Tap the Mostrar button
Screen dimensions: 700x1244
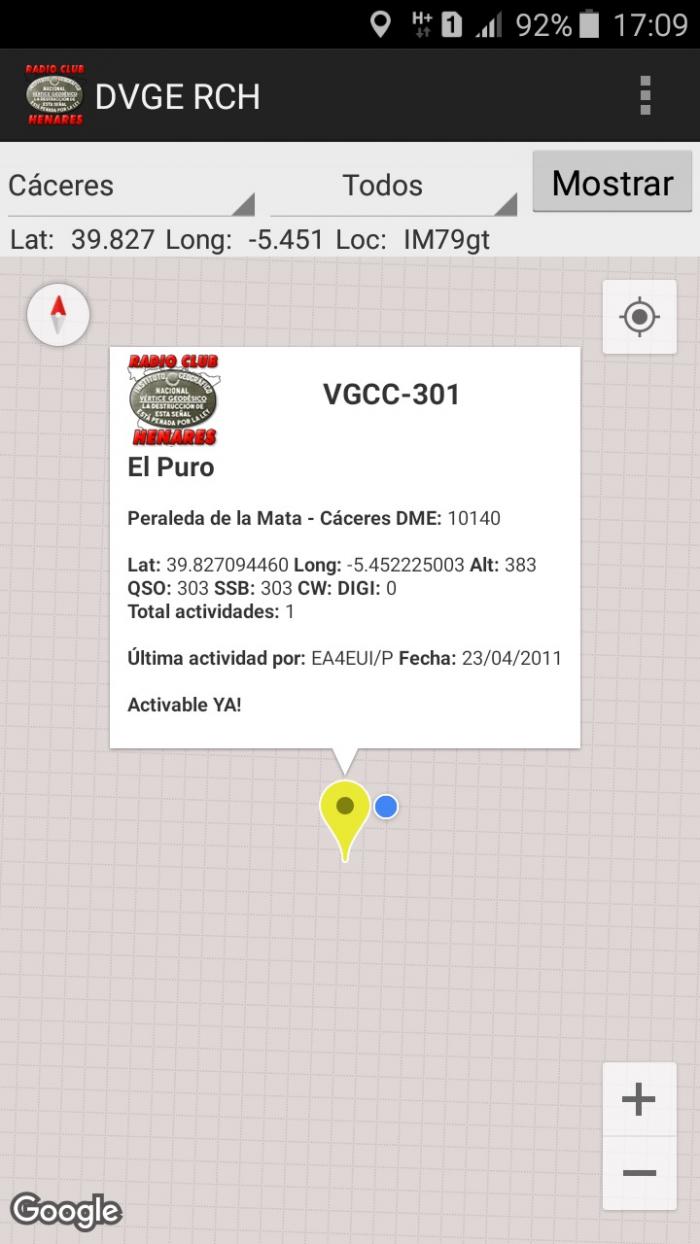612,183
